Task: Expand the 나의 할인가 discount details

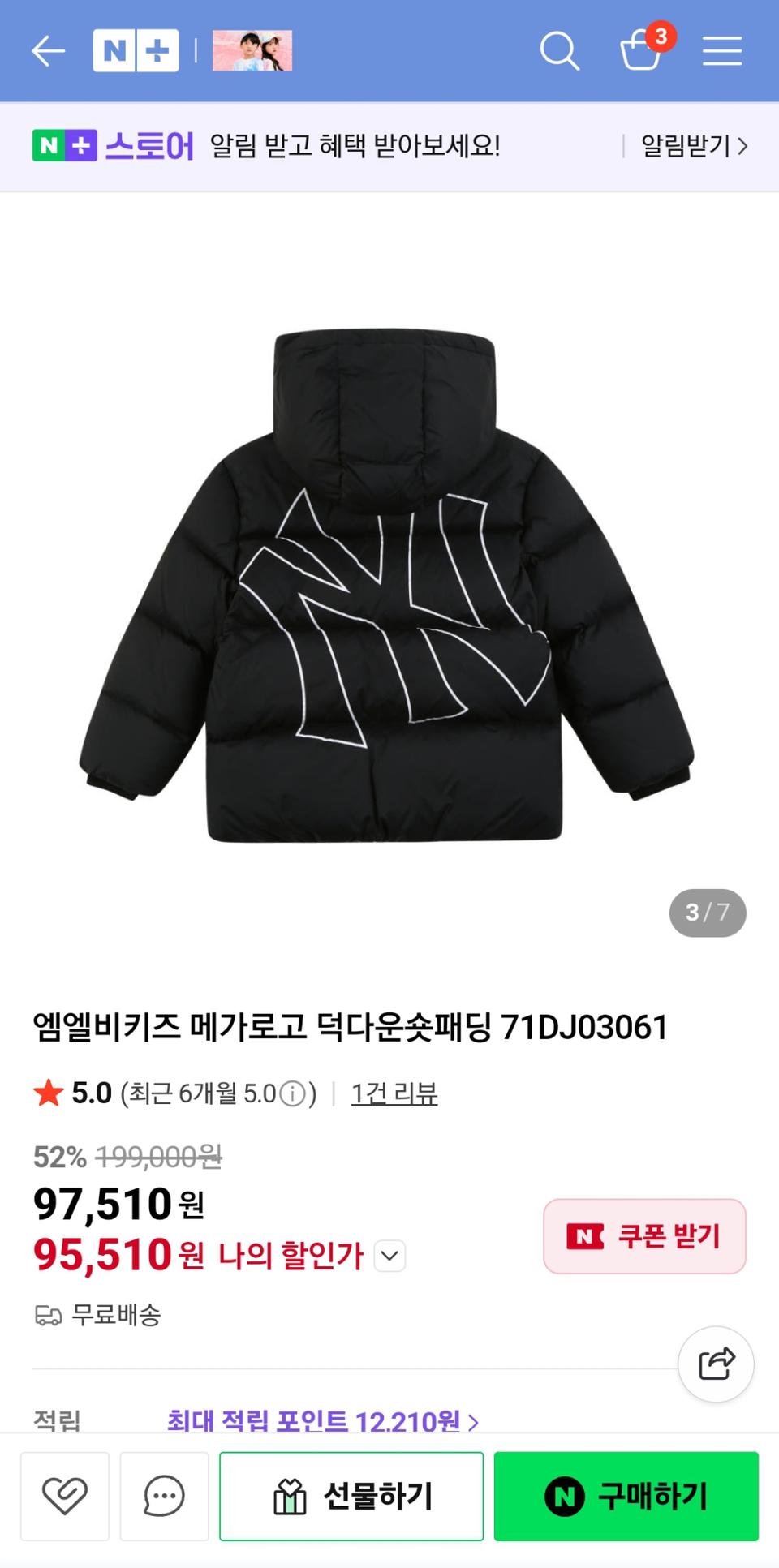Action: coord(389,1256)
